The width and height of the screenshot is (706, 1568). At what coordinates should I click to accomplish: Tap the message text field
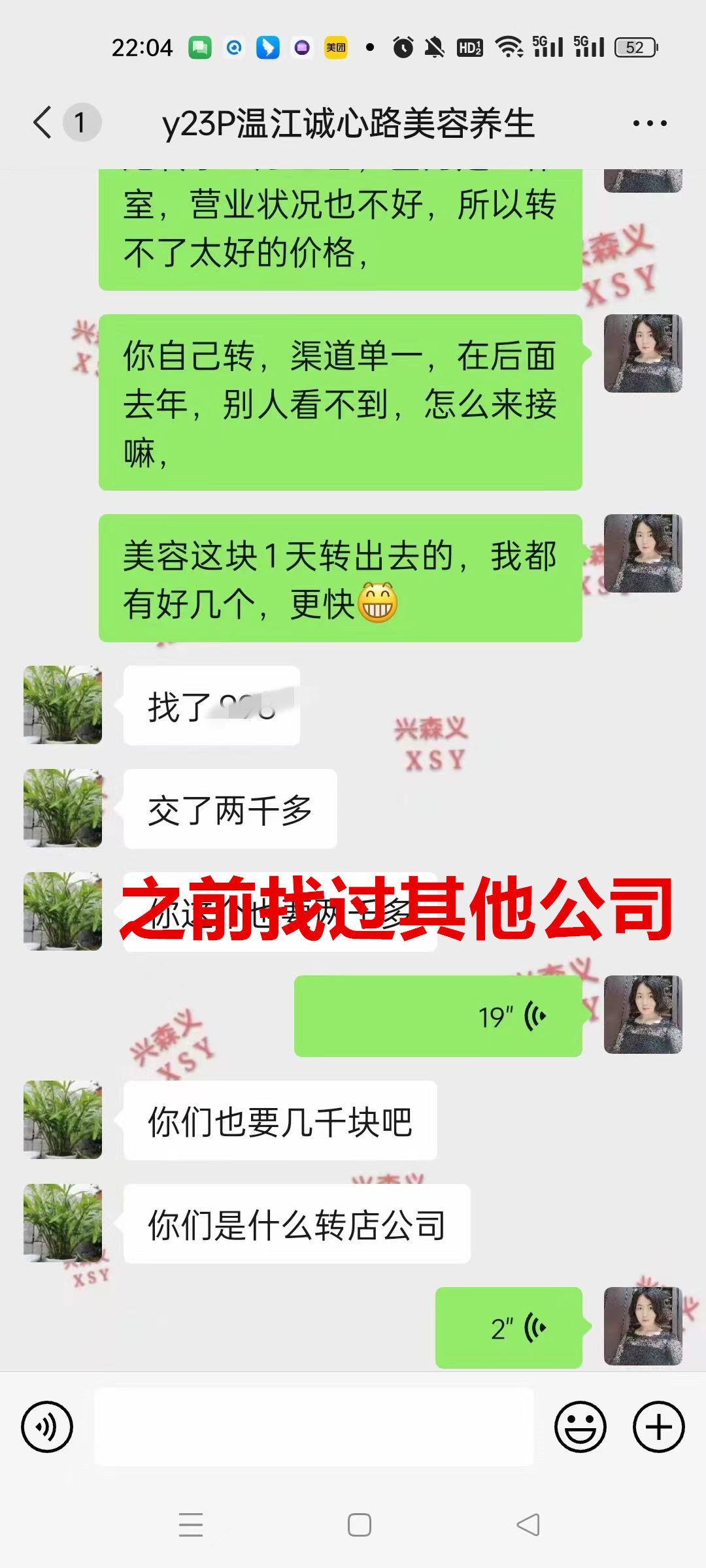(x=314, y=1427)
